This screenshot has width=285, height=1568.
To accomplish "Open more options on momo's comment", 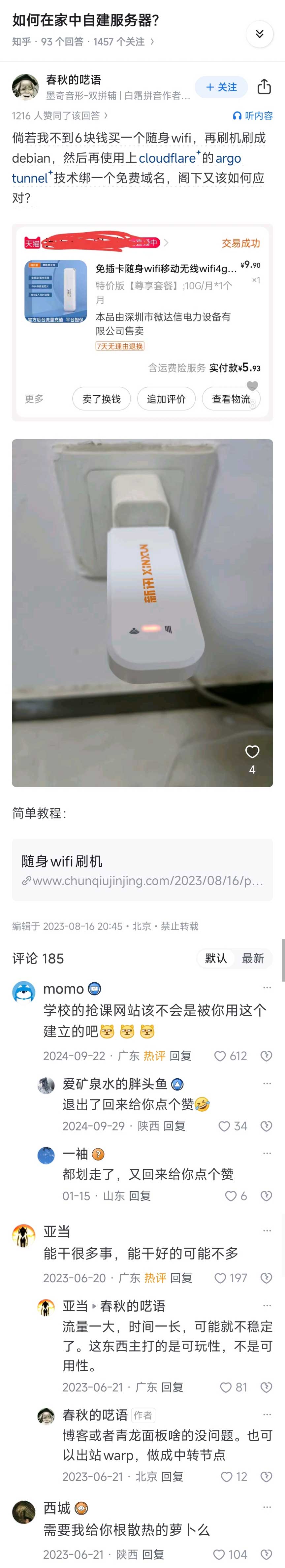I will 267,987.
